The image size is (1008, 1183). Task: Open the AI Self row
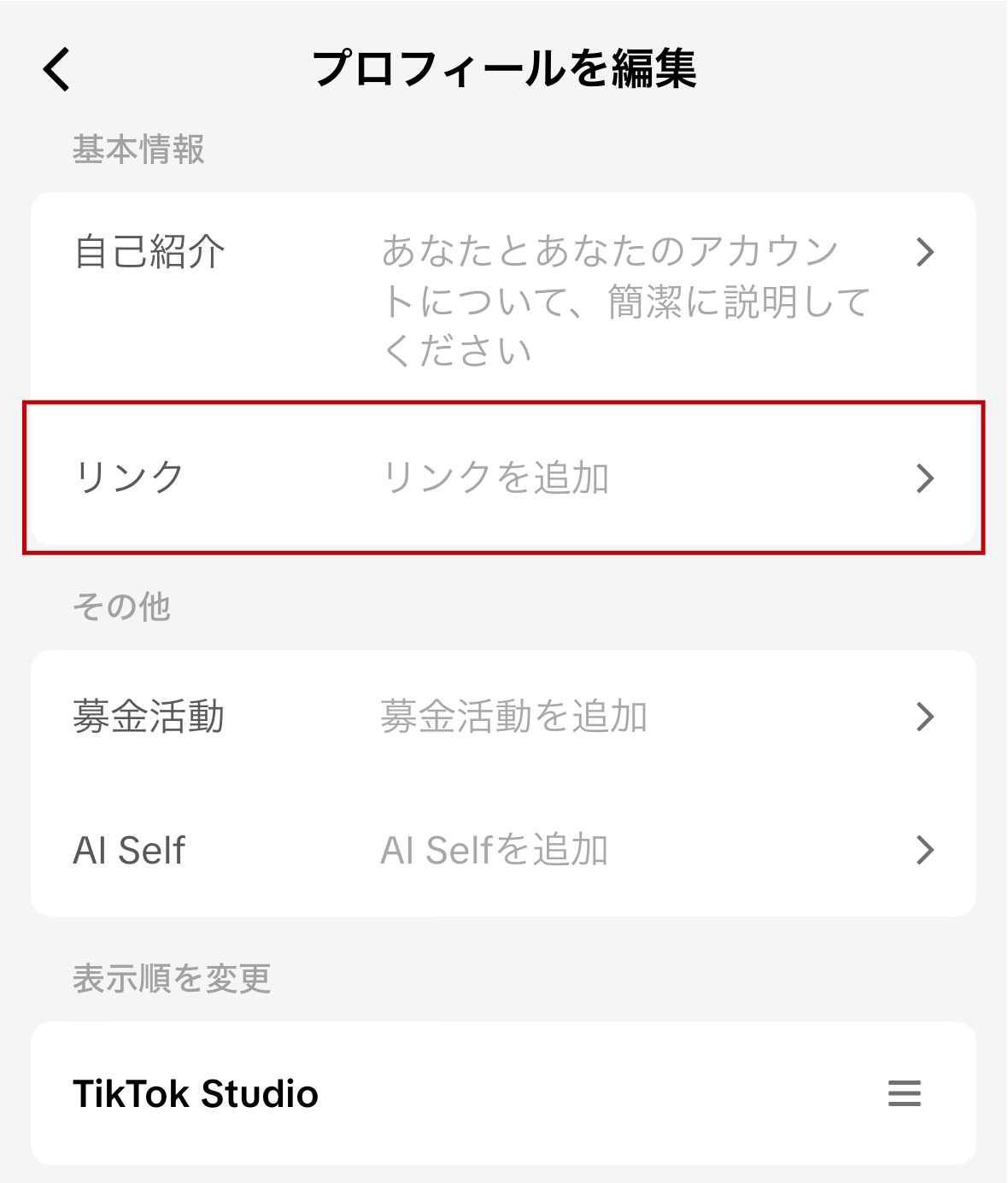pos(503,850)
